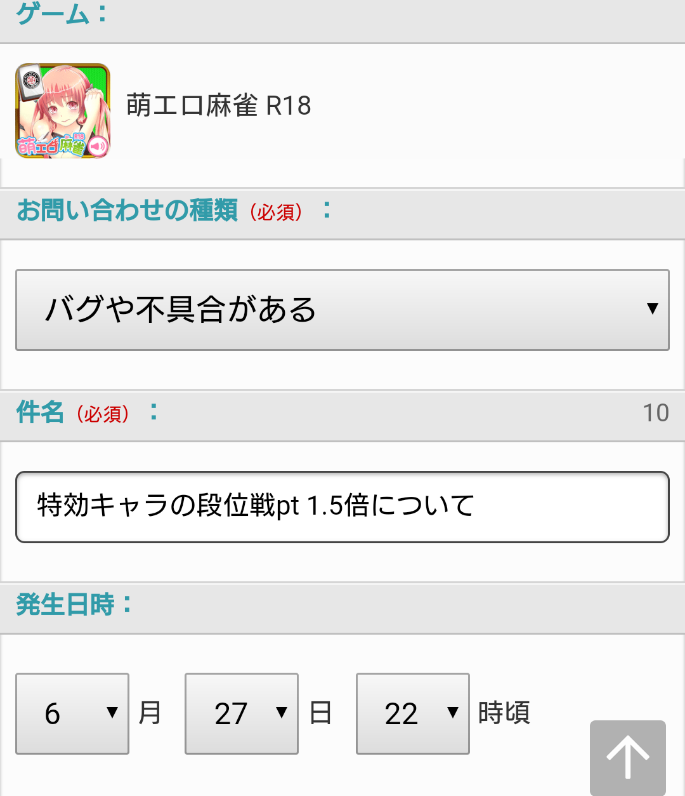Tap the scroll-to-top arrow button

coord(627,757)
